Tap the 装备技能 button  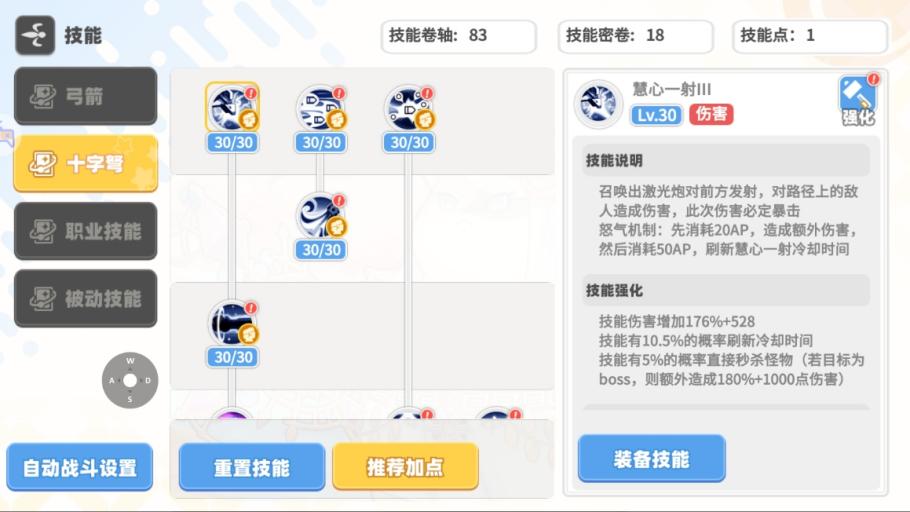[x=651, y=459]
